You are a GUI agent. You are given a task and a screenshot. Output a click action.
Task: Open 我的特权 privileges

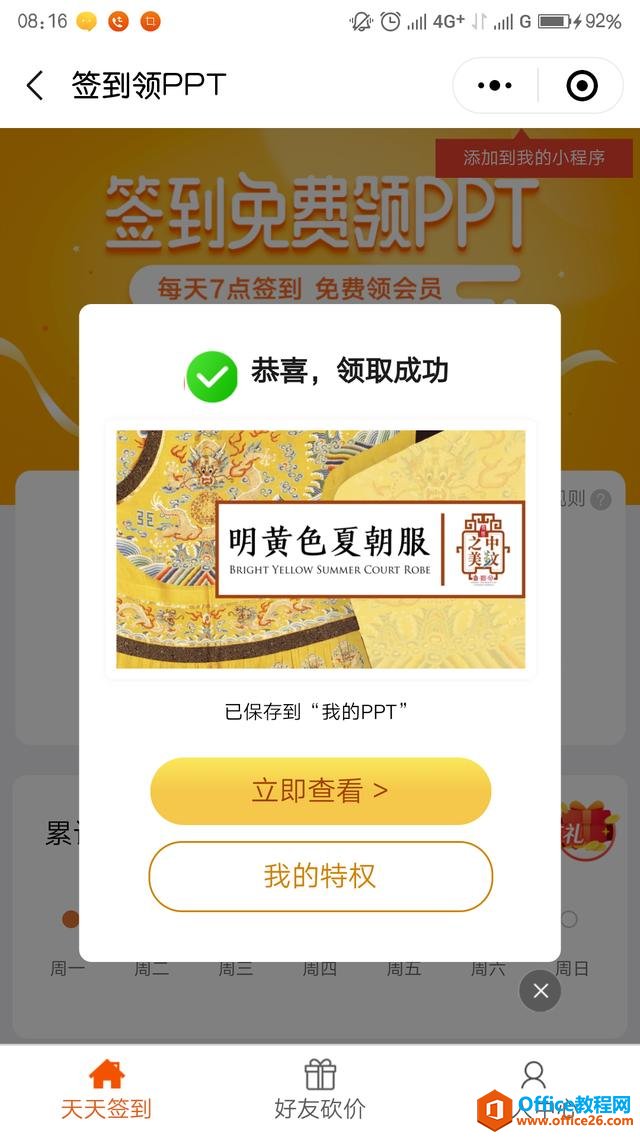[x=320, y=877]
